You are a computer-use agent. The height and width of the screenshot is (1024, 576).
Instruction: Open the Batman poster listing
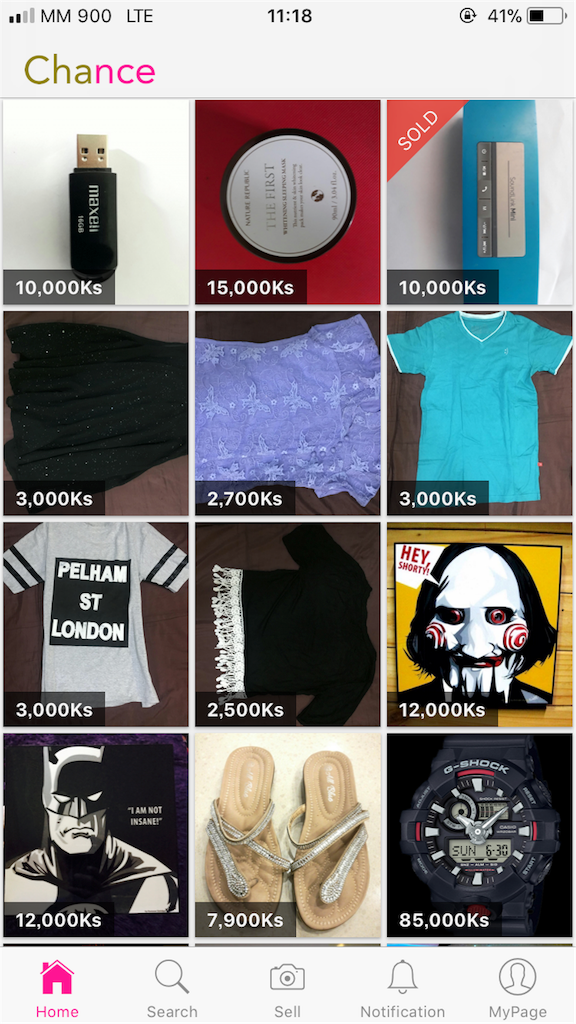pyautogui.click(x=96, y=835)
